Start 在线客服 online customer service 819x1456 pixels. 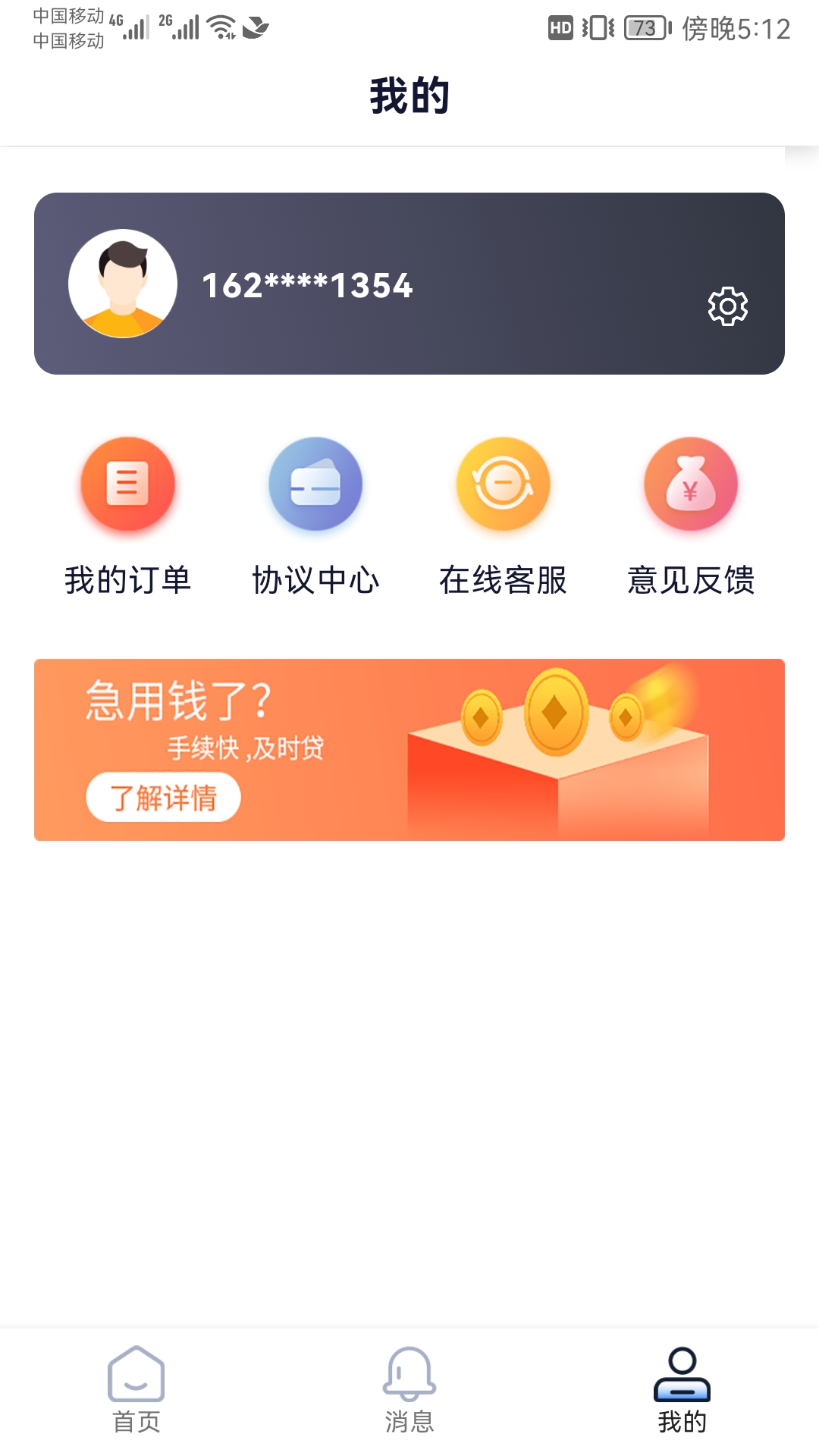[x=503, y=485]
